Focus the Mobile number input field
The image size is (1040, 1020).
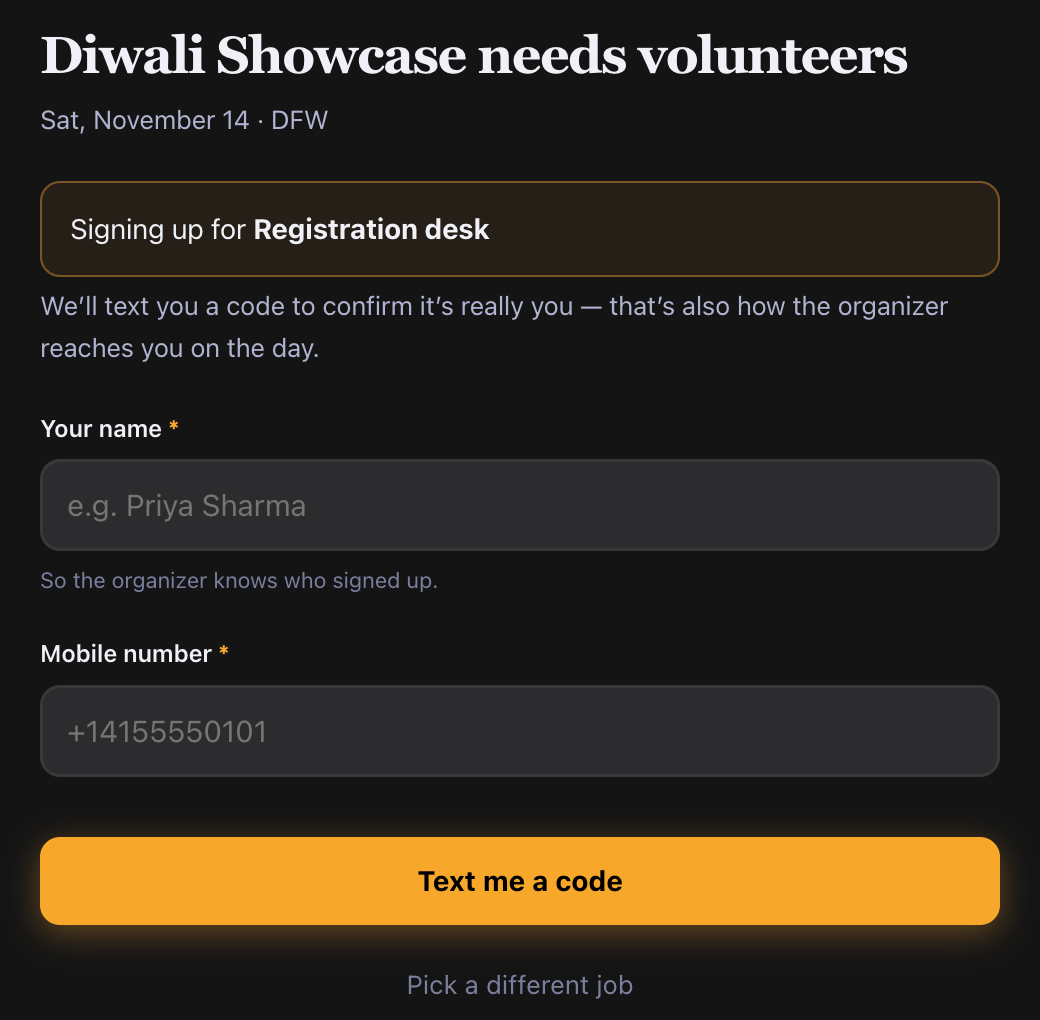click(520, 731)
